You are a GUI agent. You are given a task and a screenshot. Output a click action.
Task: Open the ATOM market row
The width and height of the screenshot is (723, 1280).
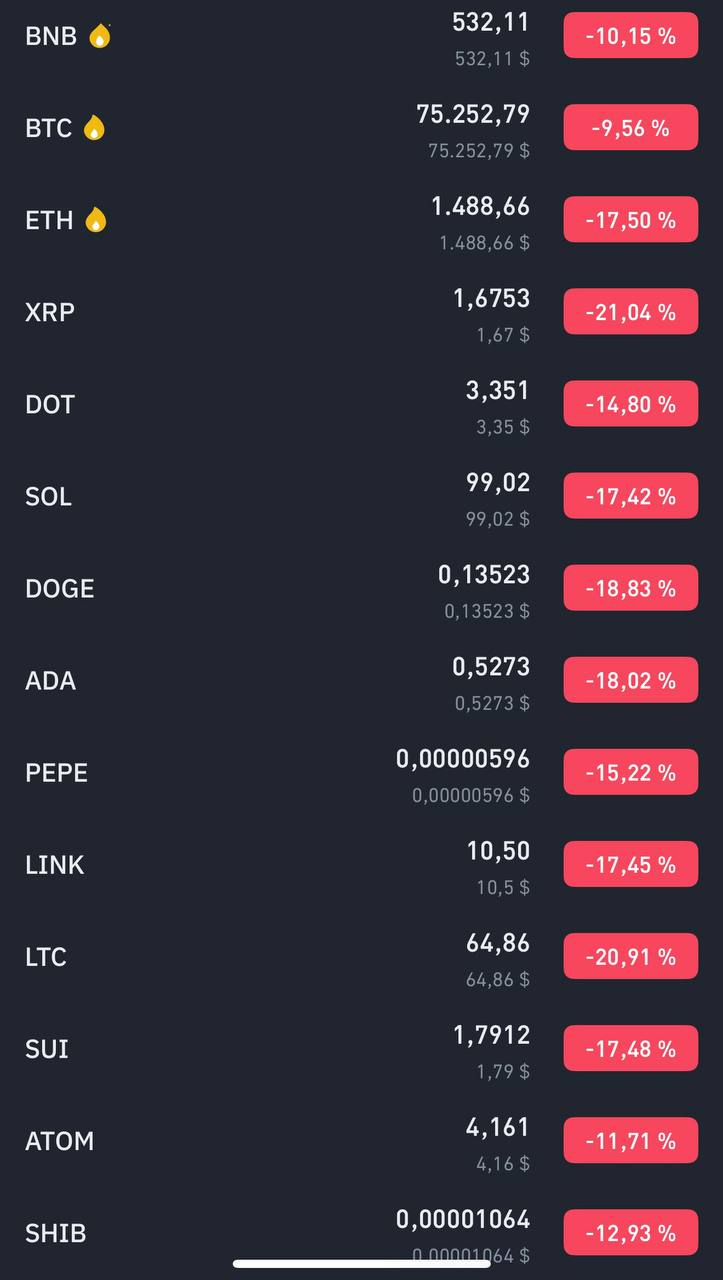[x=361, y=1141]
